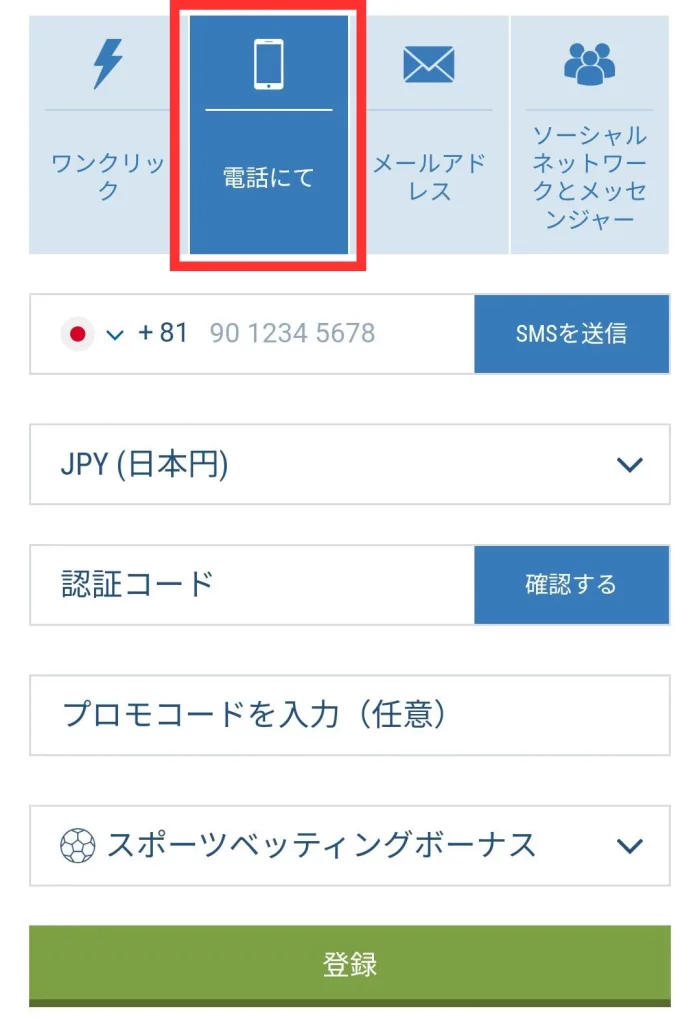700x1024 pixels.
Task: Tap the 確認する button
Action: coord(571,585)
